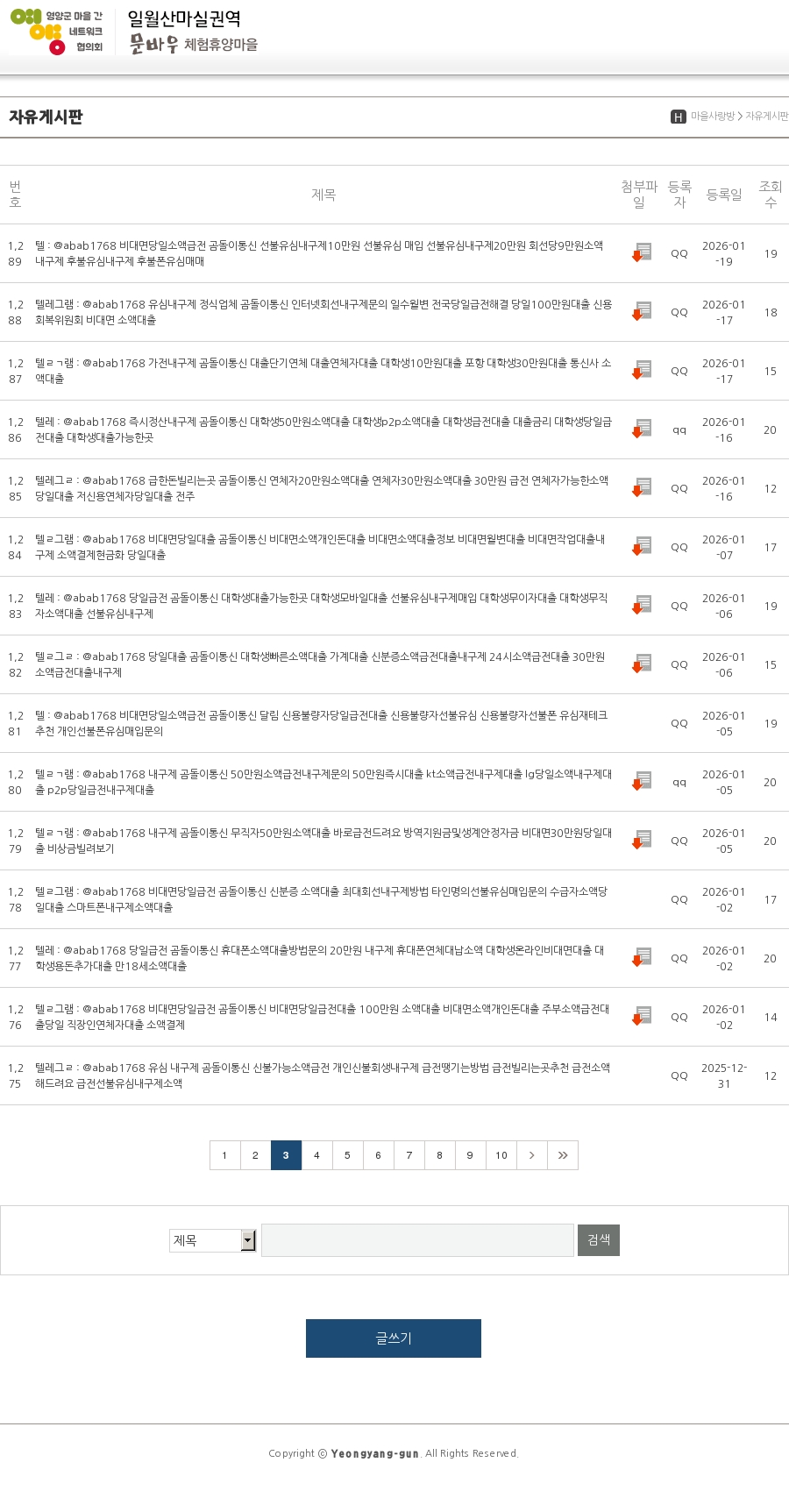Go to next page arrow
This screenshot has width=789, height=1512.
(x=532, y=1155)
